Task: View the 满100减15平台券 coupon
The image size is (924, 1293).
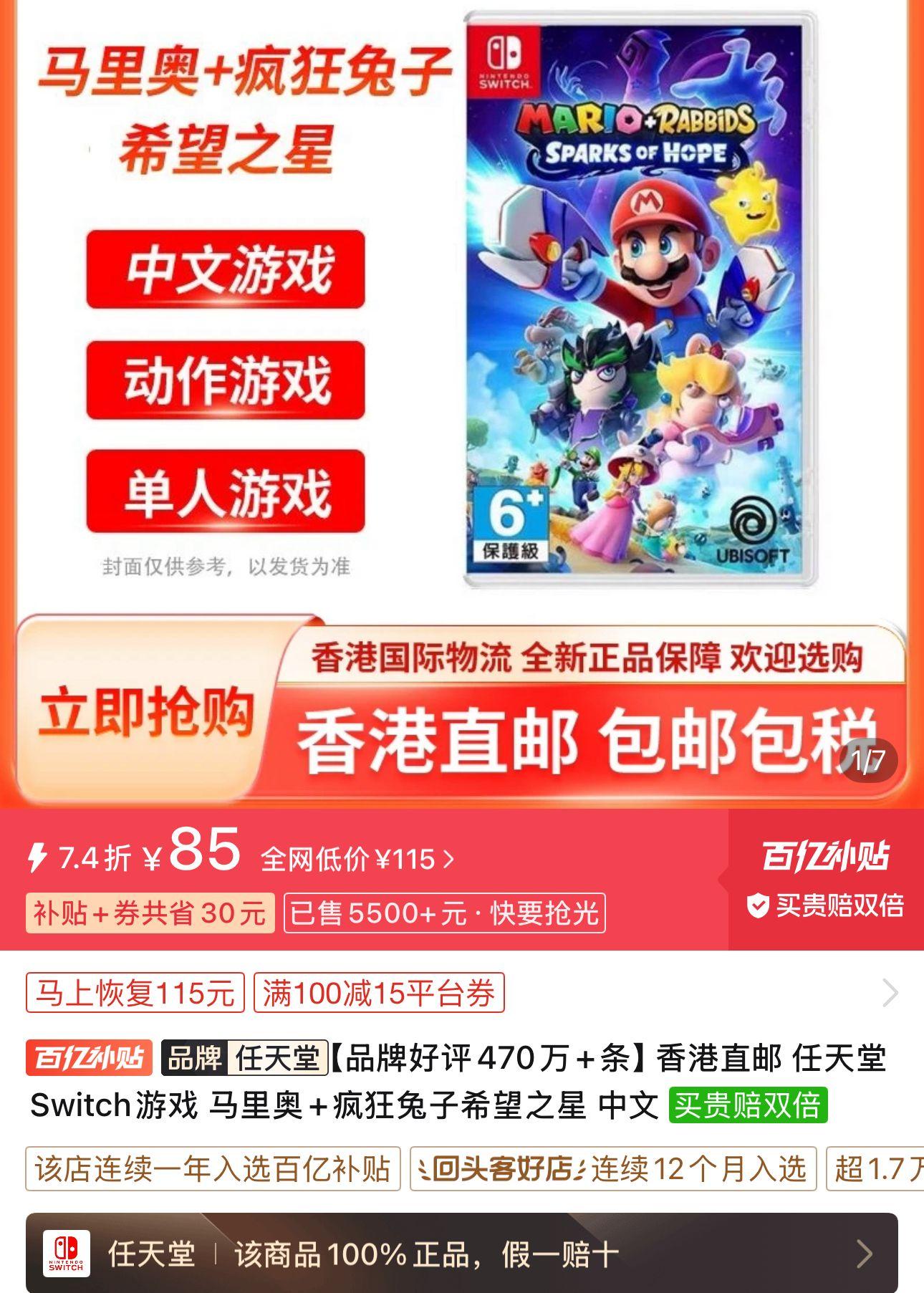Action: click(379, 993)
